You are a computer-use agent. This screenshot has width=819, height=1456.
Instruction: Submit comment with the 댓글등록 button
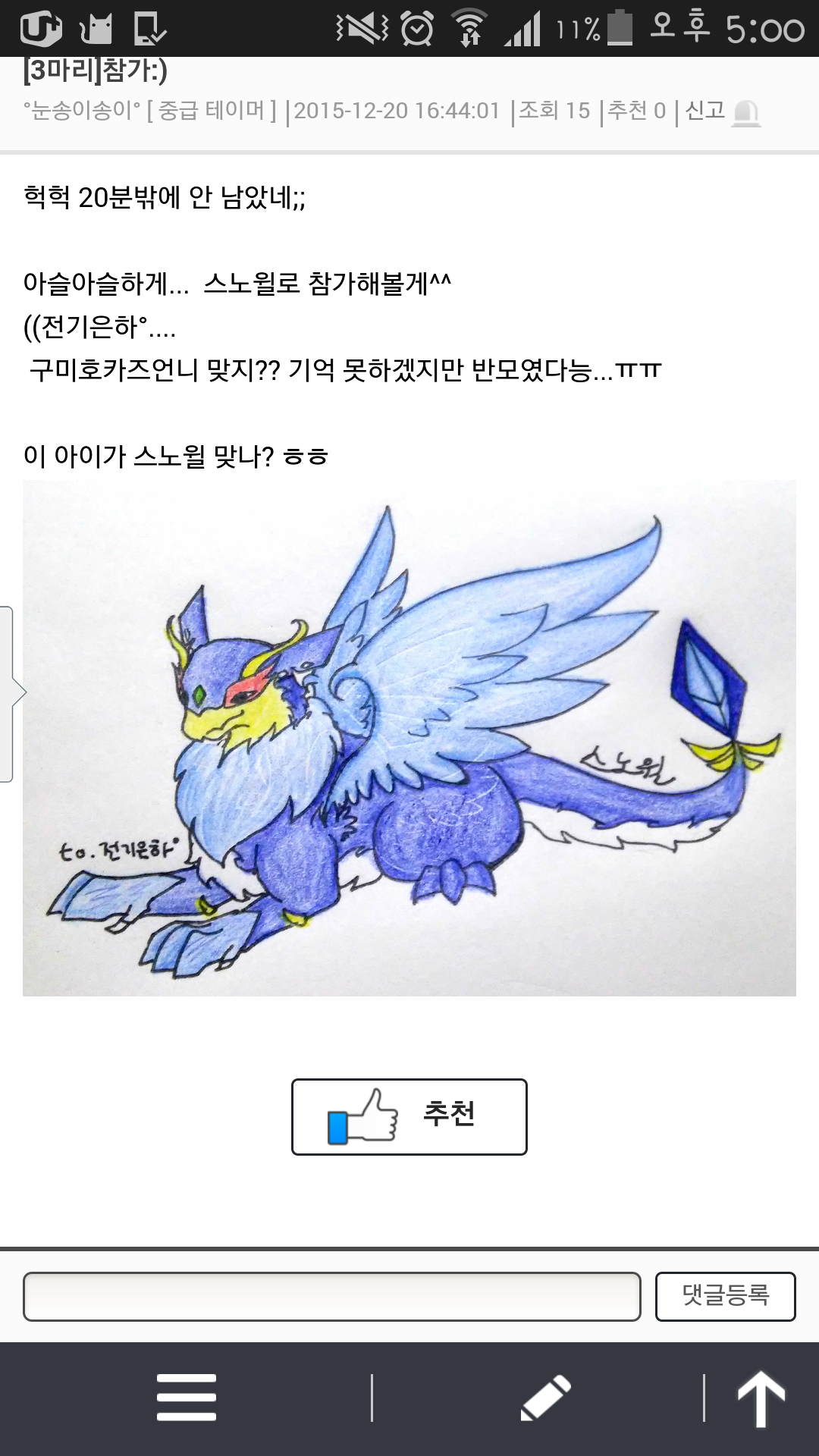(725, 1296)
